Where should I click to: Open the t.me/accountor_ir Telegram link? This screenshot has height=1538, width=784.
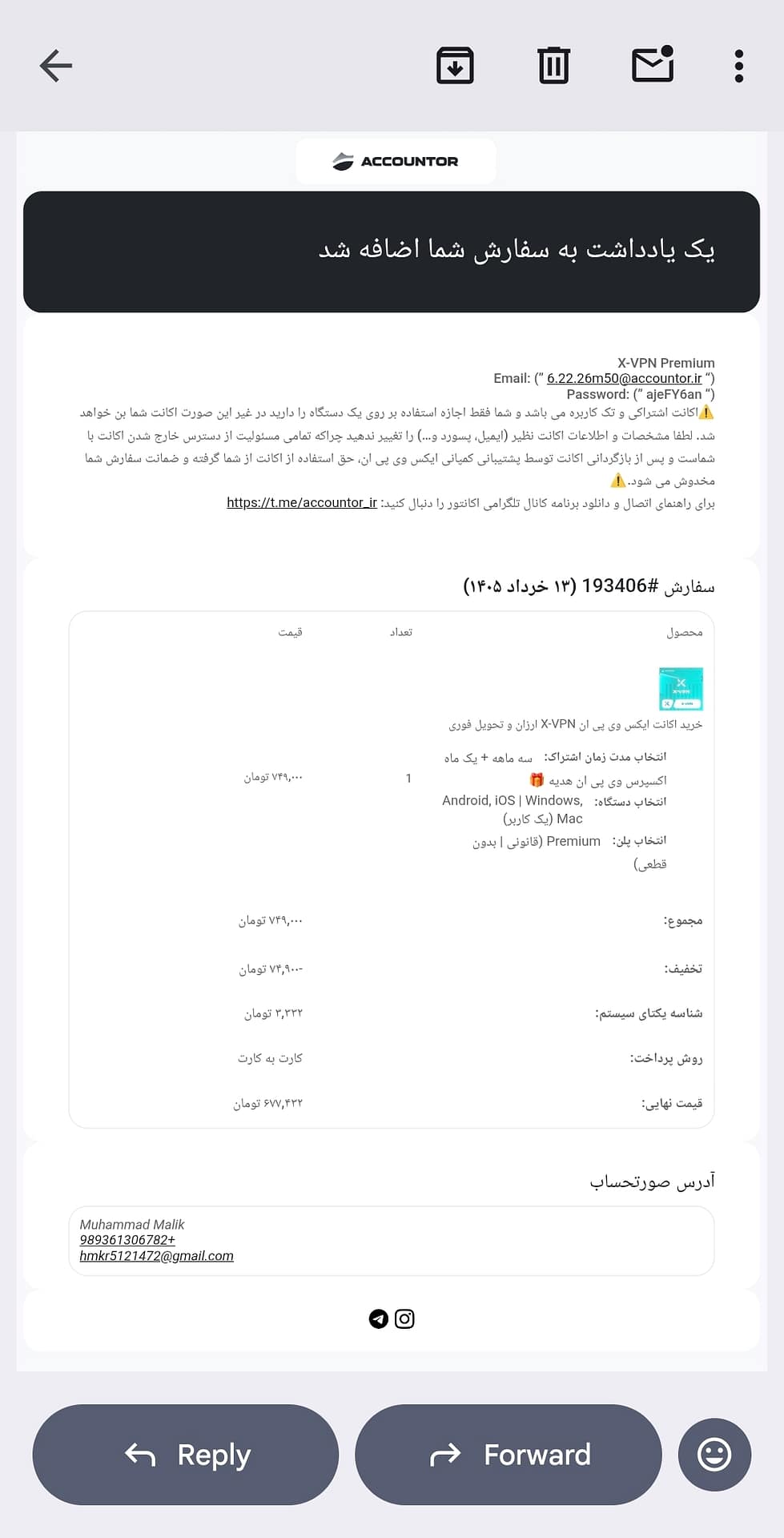(302, 502)
